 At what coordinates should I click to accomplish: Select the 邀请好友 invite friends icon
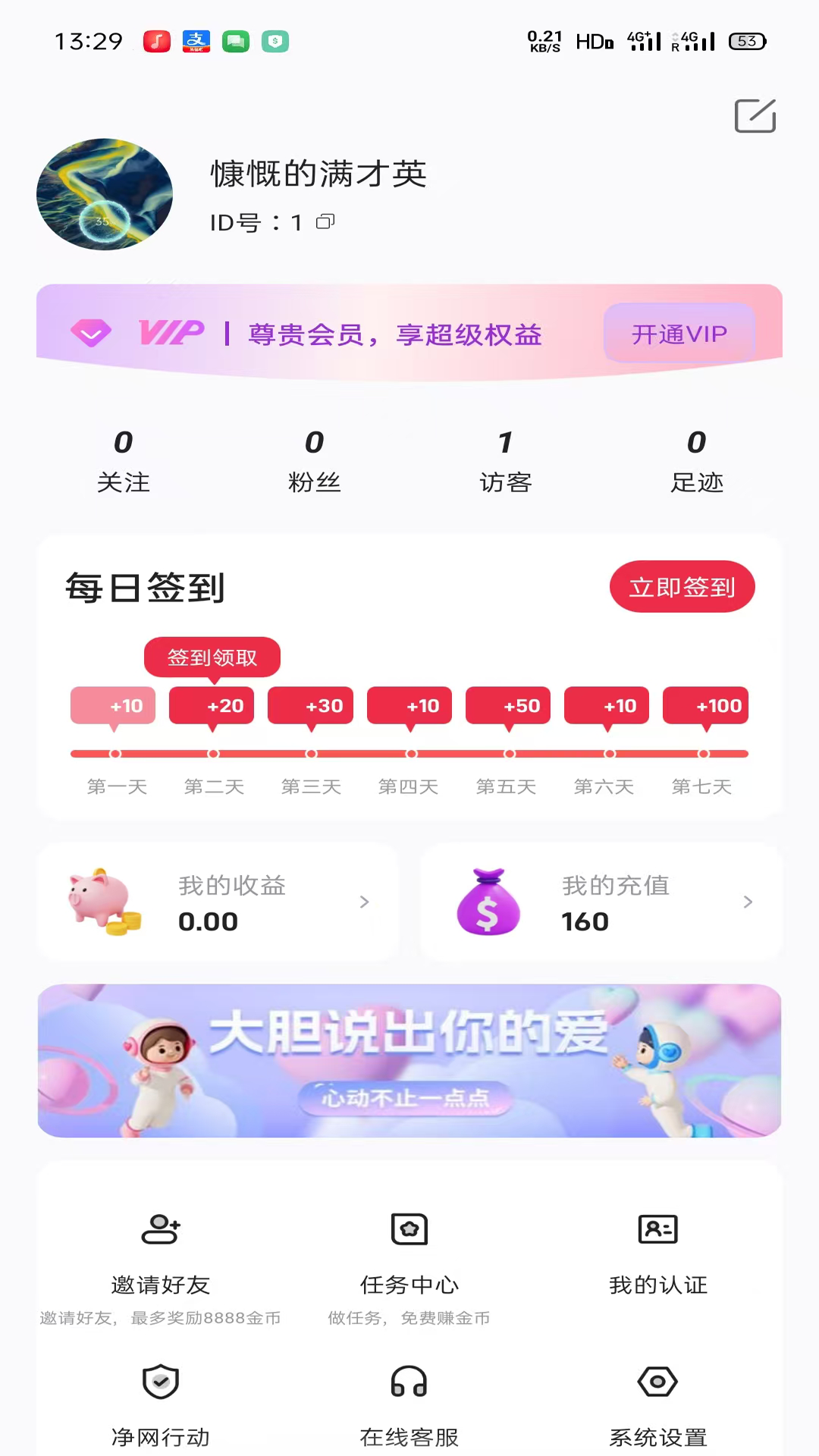pyautogui.click(x=158, y=1228)
